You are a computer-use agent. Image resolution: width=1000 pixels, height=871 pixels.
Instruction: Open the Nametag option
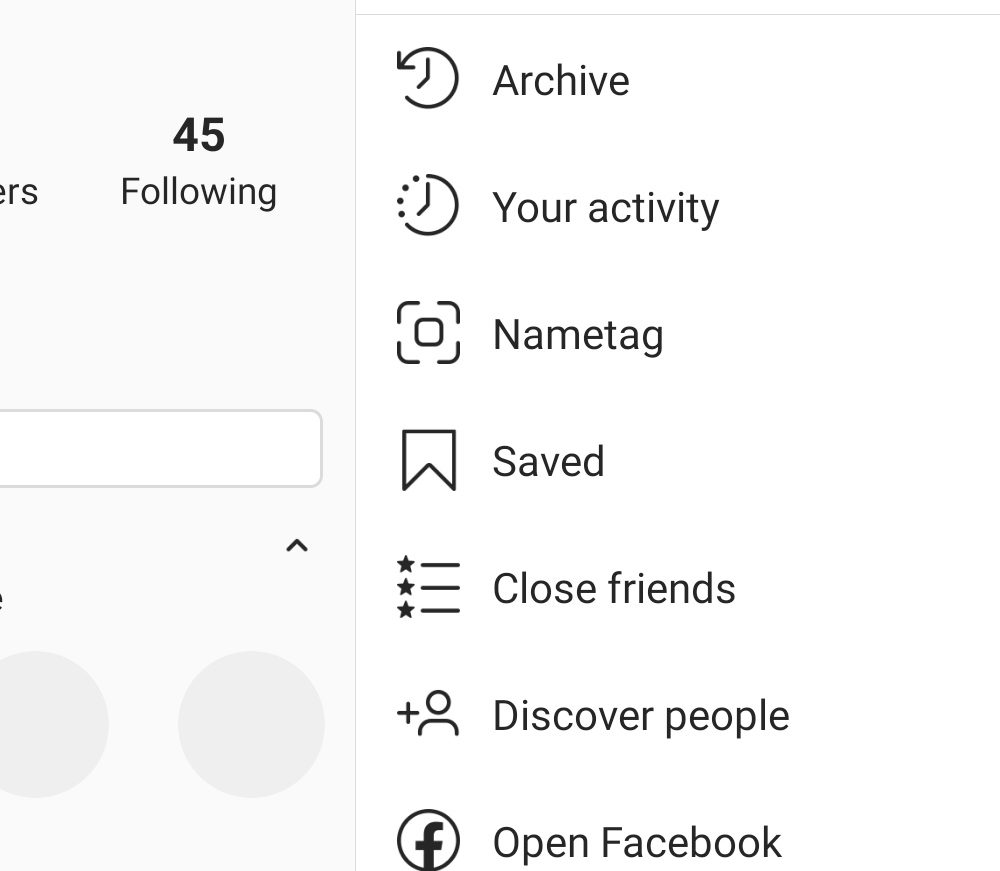point(577,335)
